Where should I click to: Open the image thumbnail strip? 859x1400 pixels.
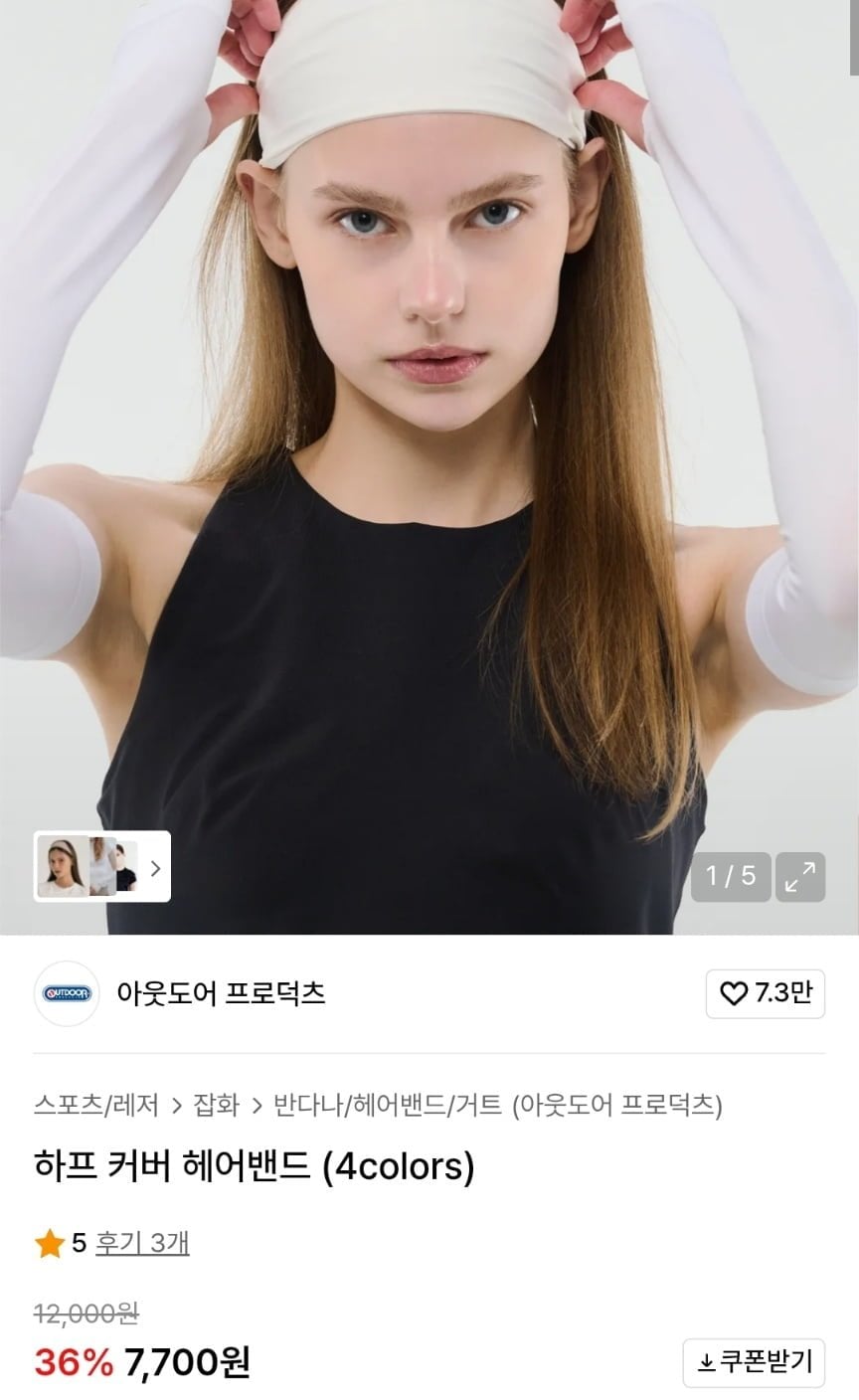coord(102,867)
